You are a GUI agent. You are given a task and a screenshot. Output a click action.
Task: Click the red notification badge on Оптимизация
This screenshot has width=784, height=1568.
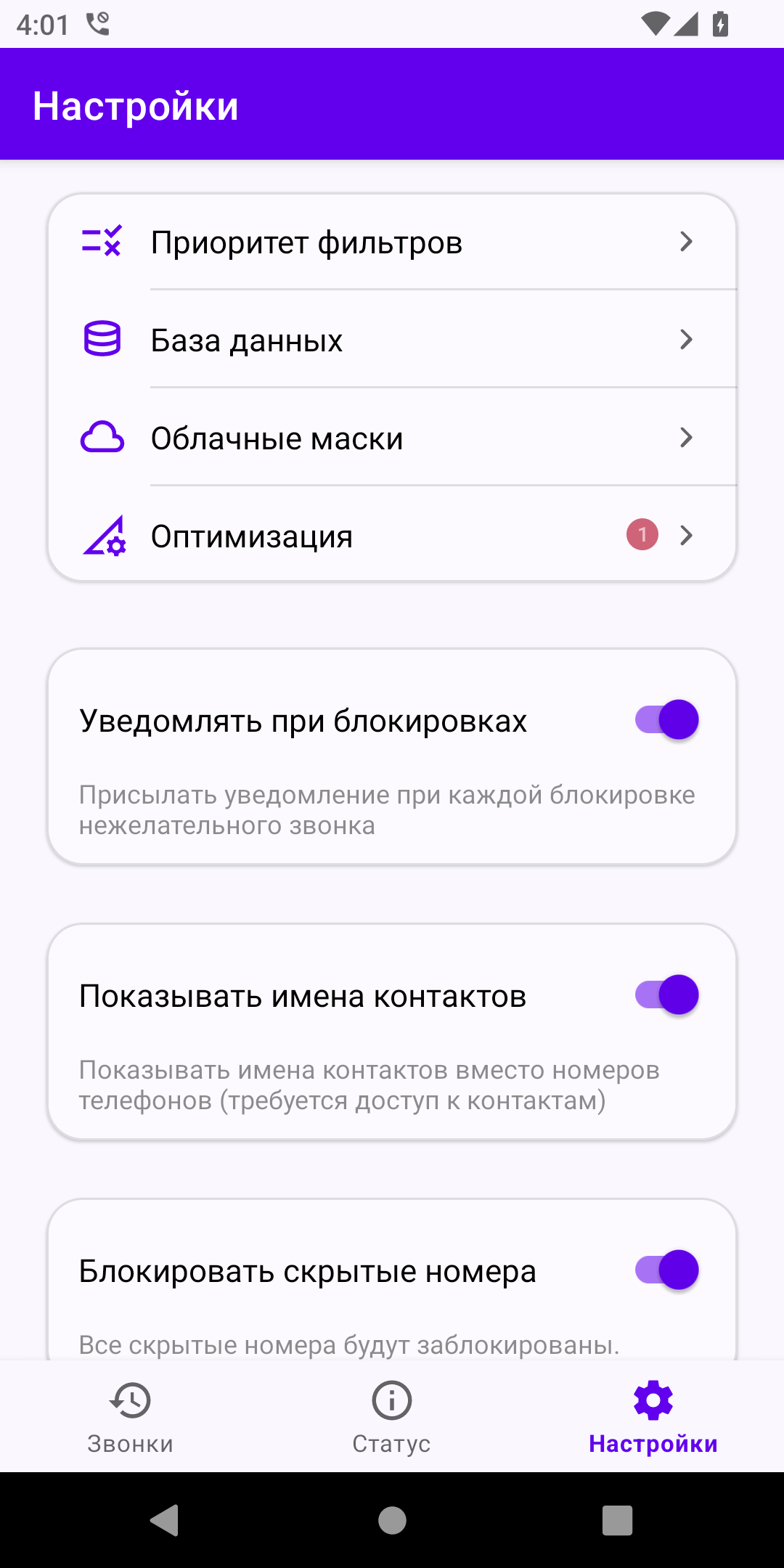point(642,536)
